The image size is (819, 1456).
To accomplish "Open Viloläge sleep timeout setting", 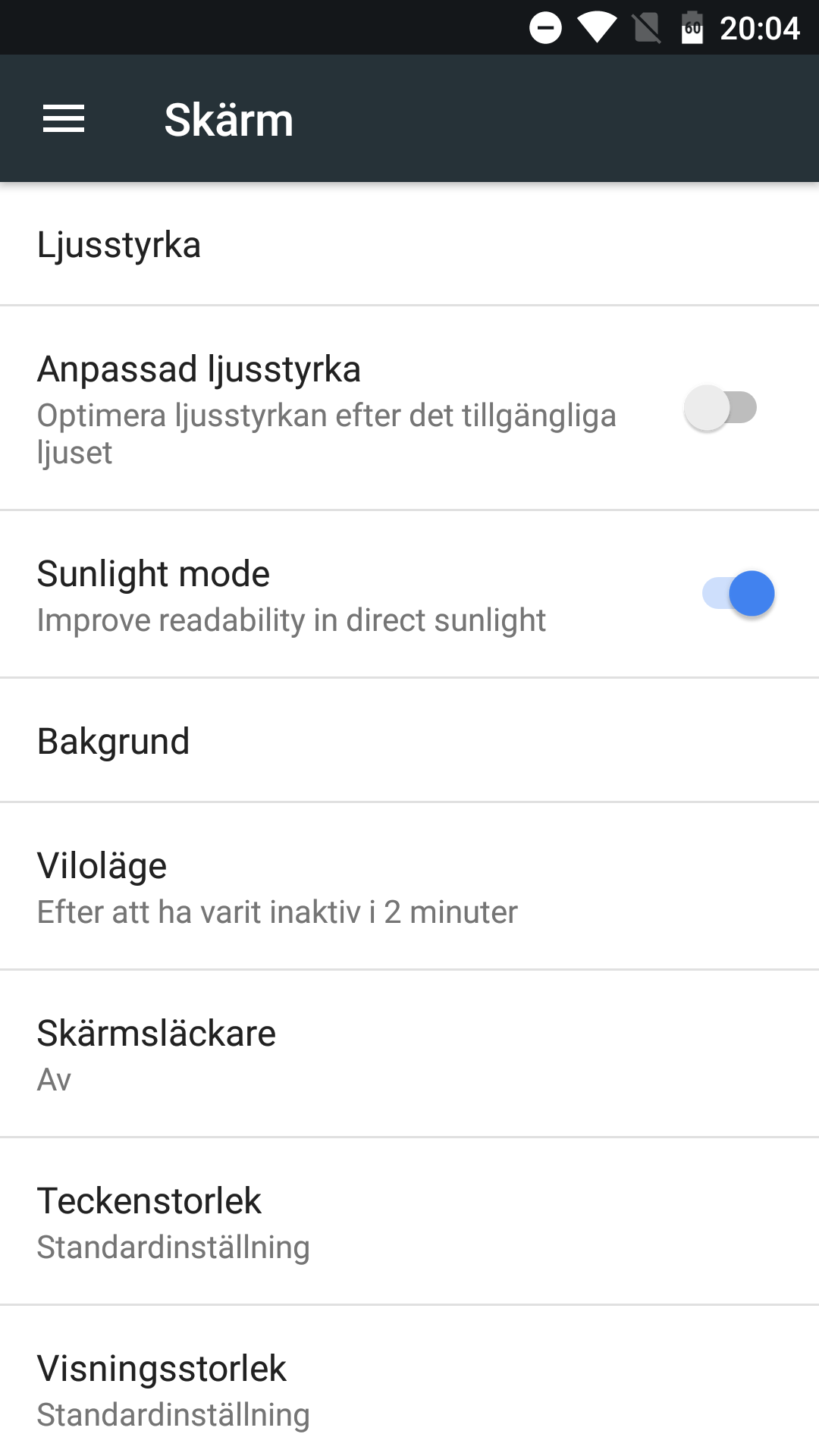I will (x=409, y=886).
